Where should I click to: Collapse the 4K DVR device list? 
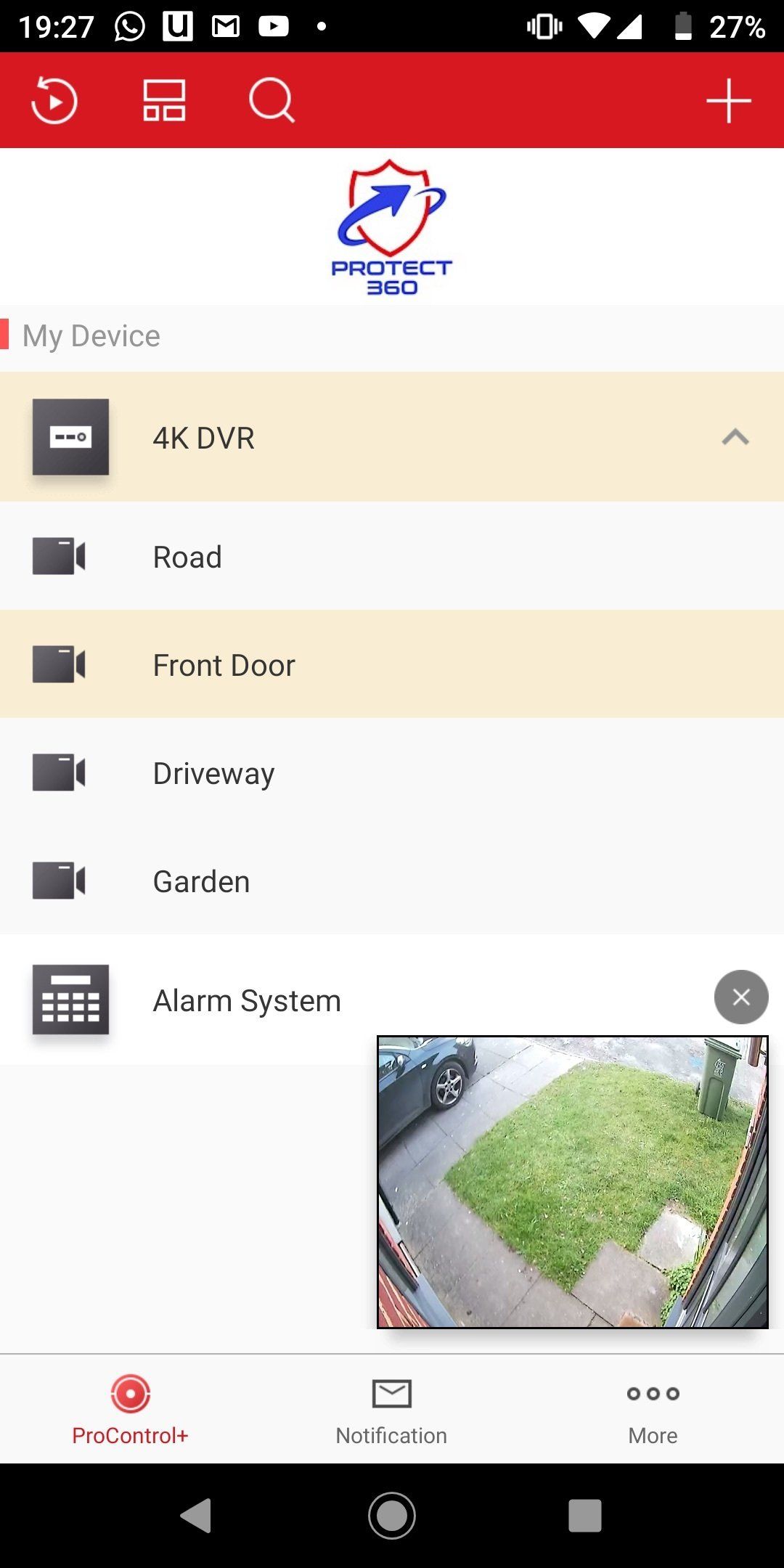[x=735, y=437]
